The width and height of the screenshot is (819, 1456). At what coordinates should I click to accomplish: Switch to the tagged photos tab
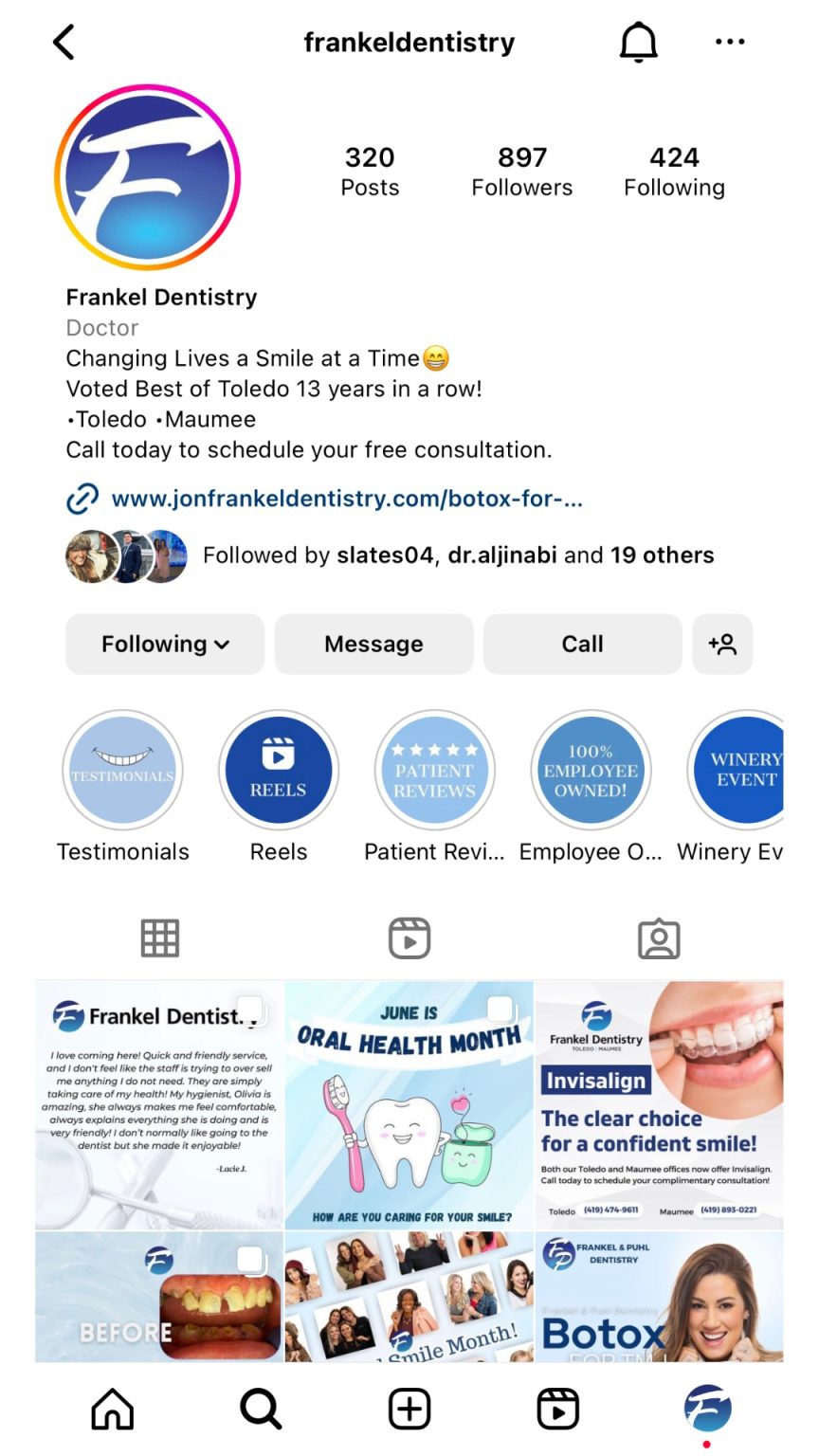tap(659, 938)
